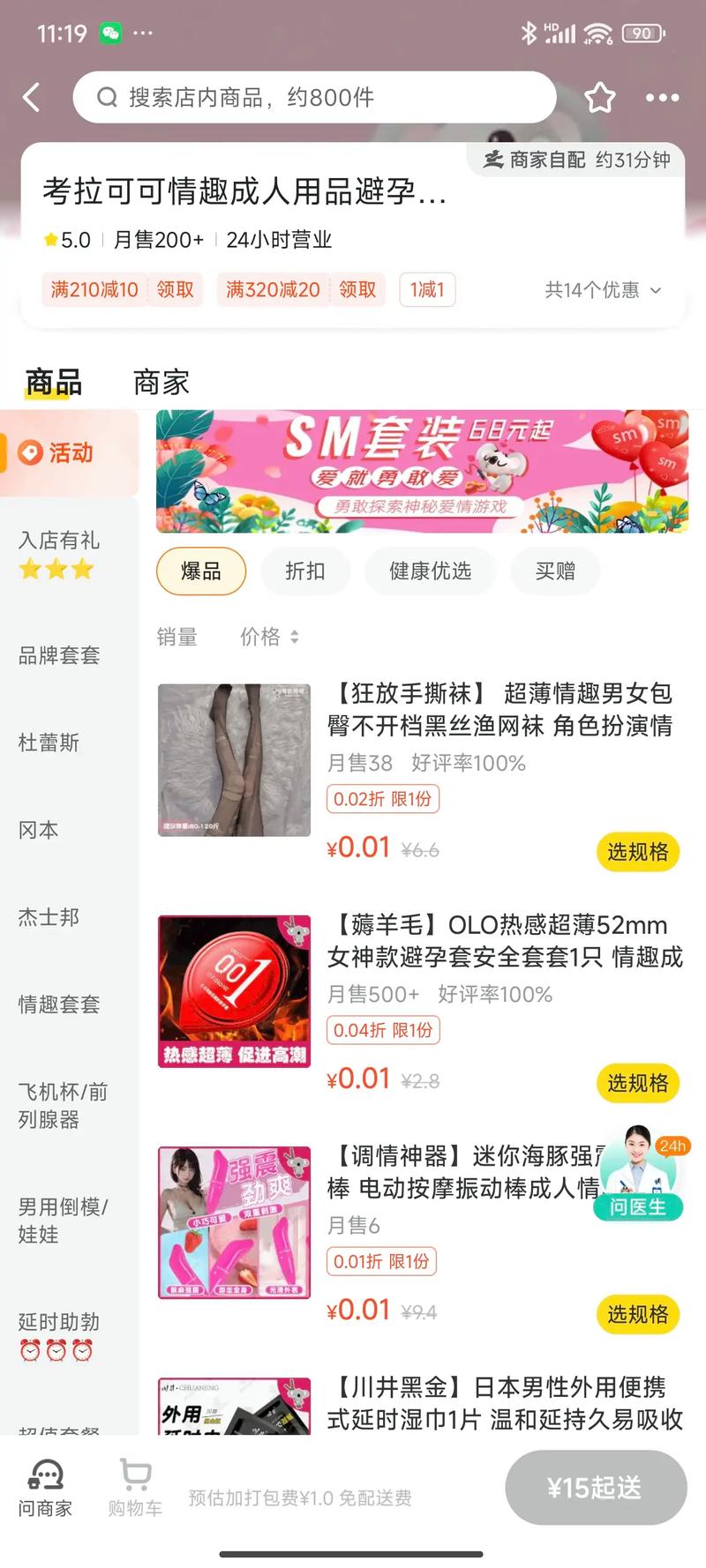This screenshot has height=1568, width=706.
Task: Open the three-dot overflow menu
Action: click(662, 97)
